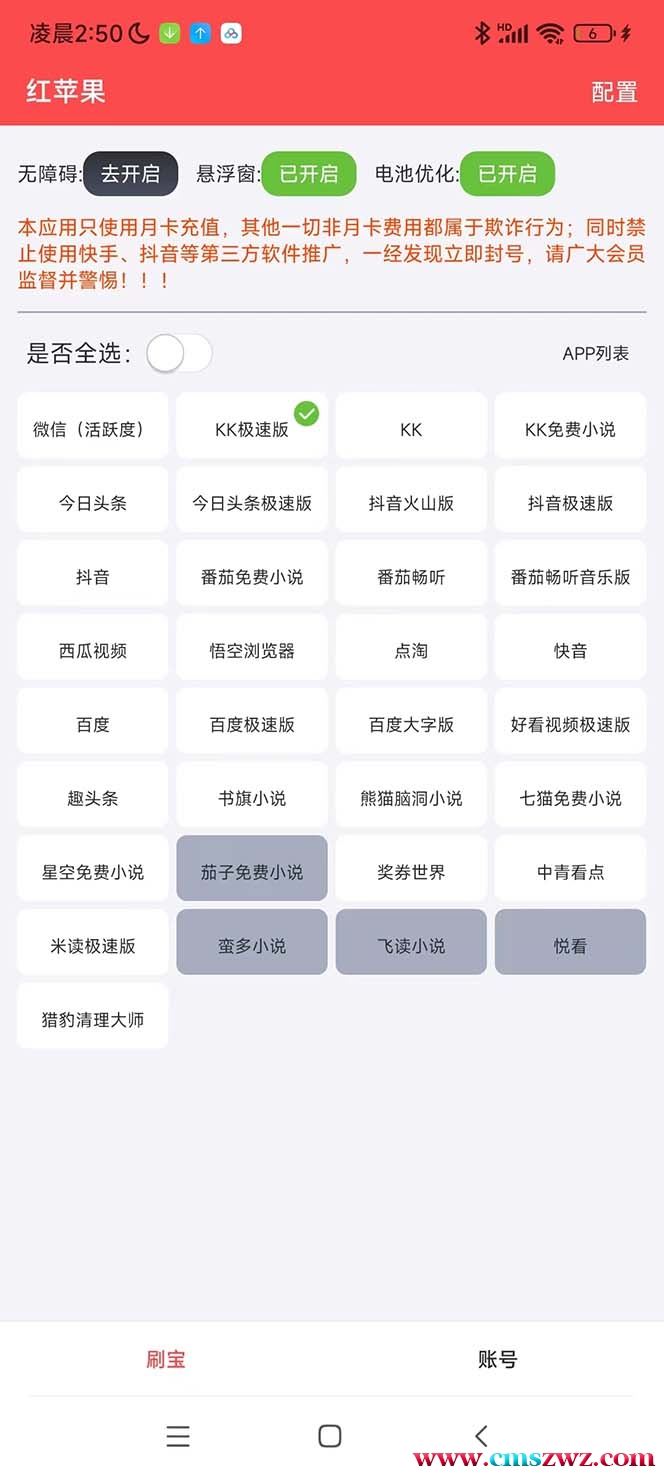Tap the 悬浮窗 已开启 button

click(308, 174)
